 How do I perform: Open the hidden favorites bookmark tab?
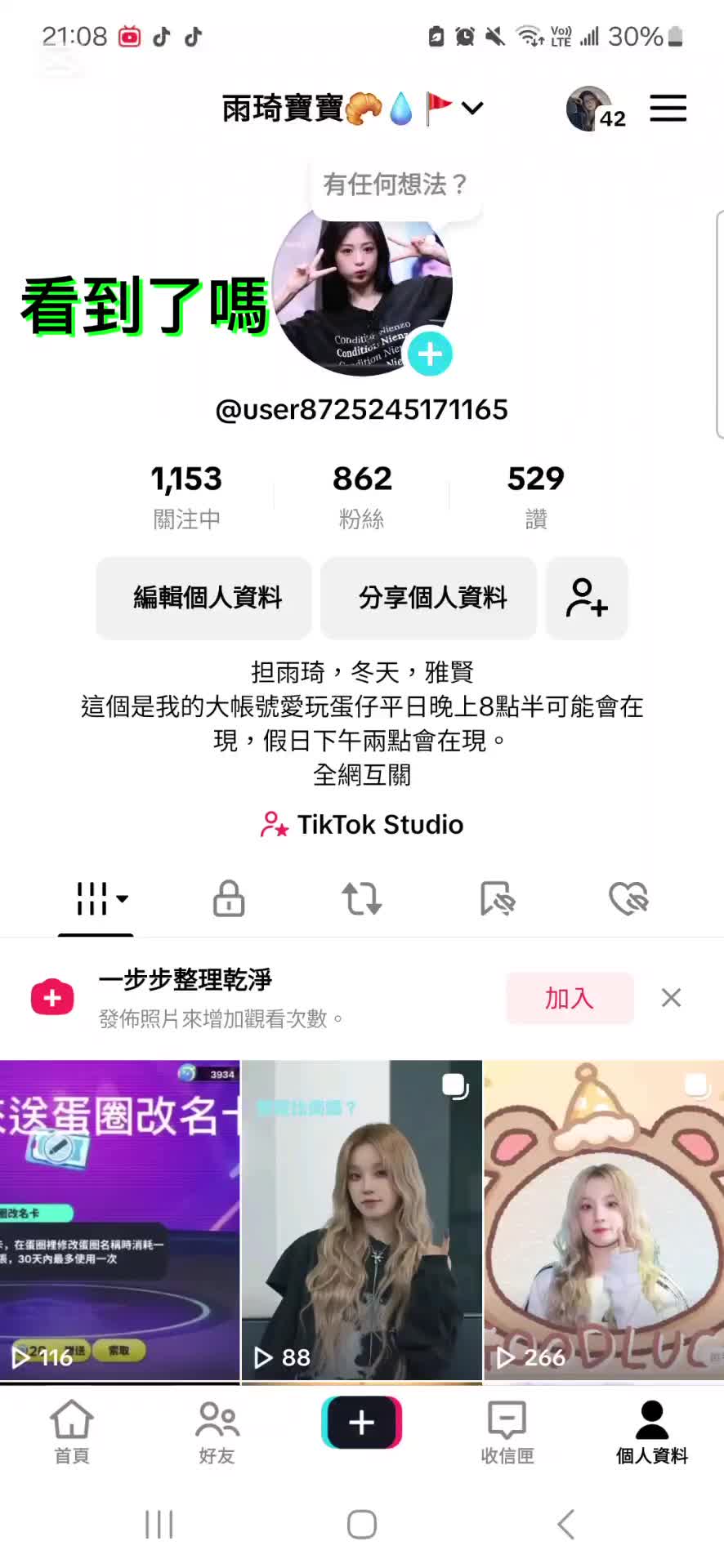[x=497, y=898]
